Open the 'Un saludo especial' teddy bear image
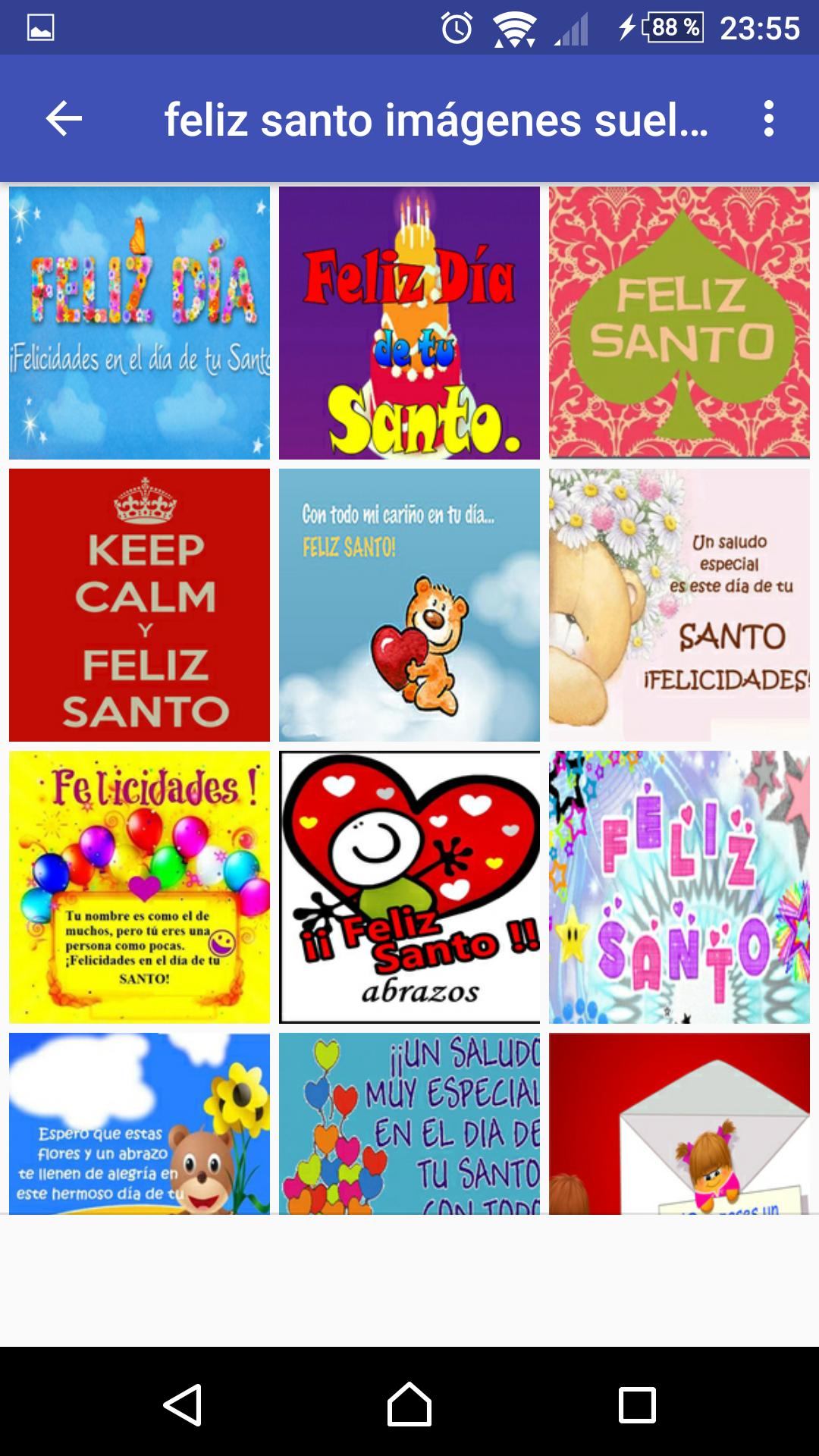 679,605
